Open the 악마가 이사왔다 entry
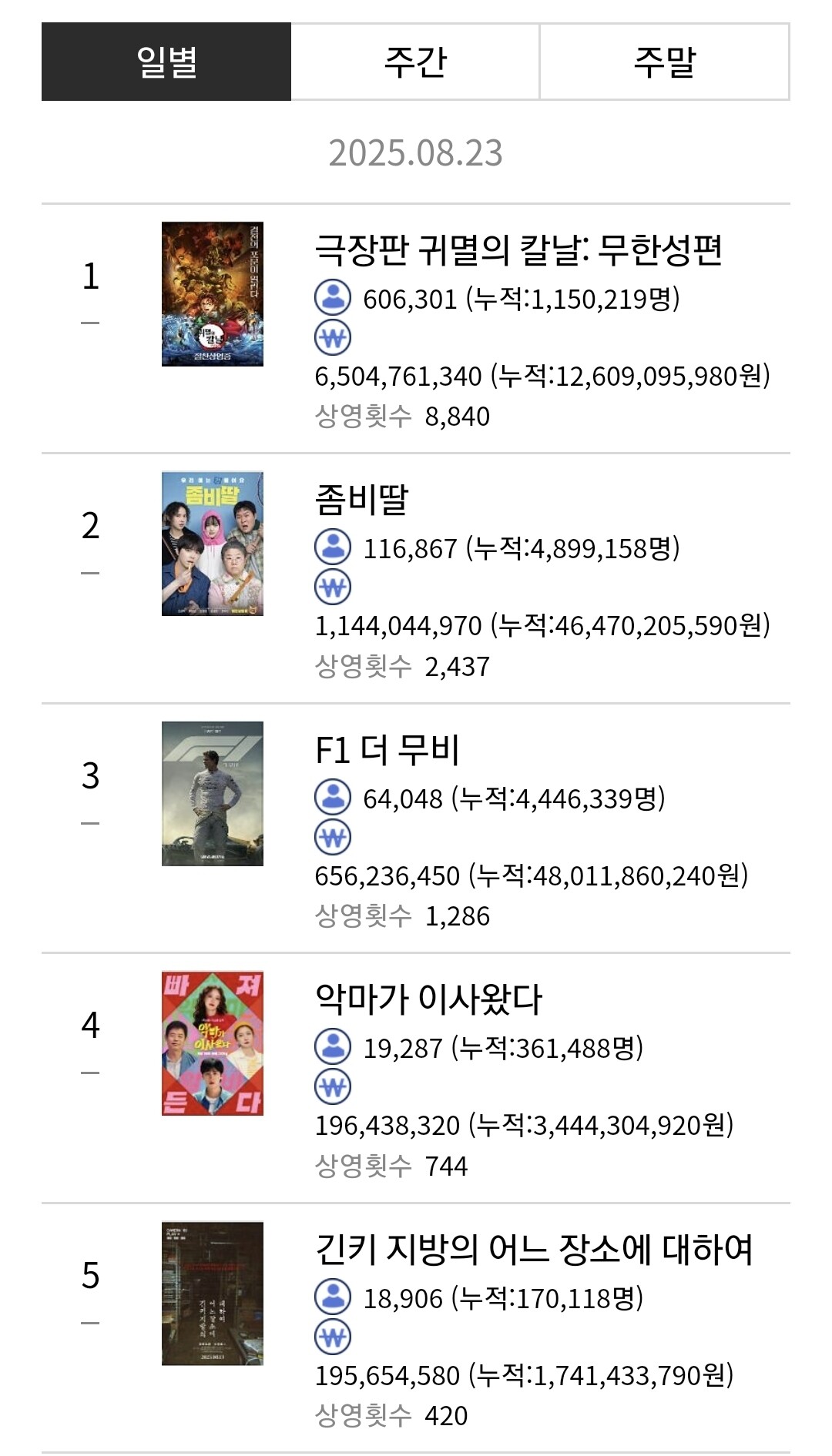Image resolution: width=832 pixels, height=1456 pixels. point(428,999)
